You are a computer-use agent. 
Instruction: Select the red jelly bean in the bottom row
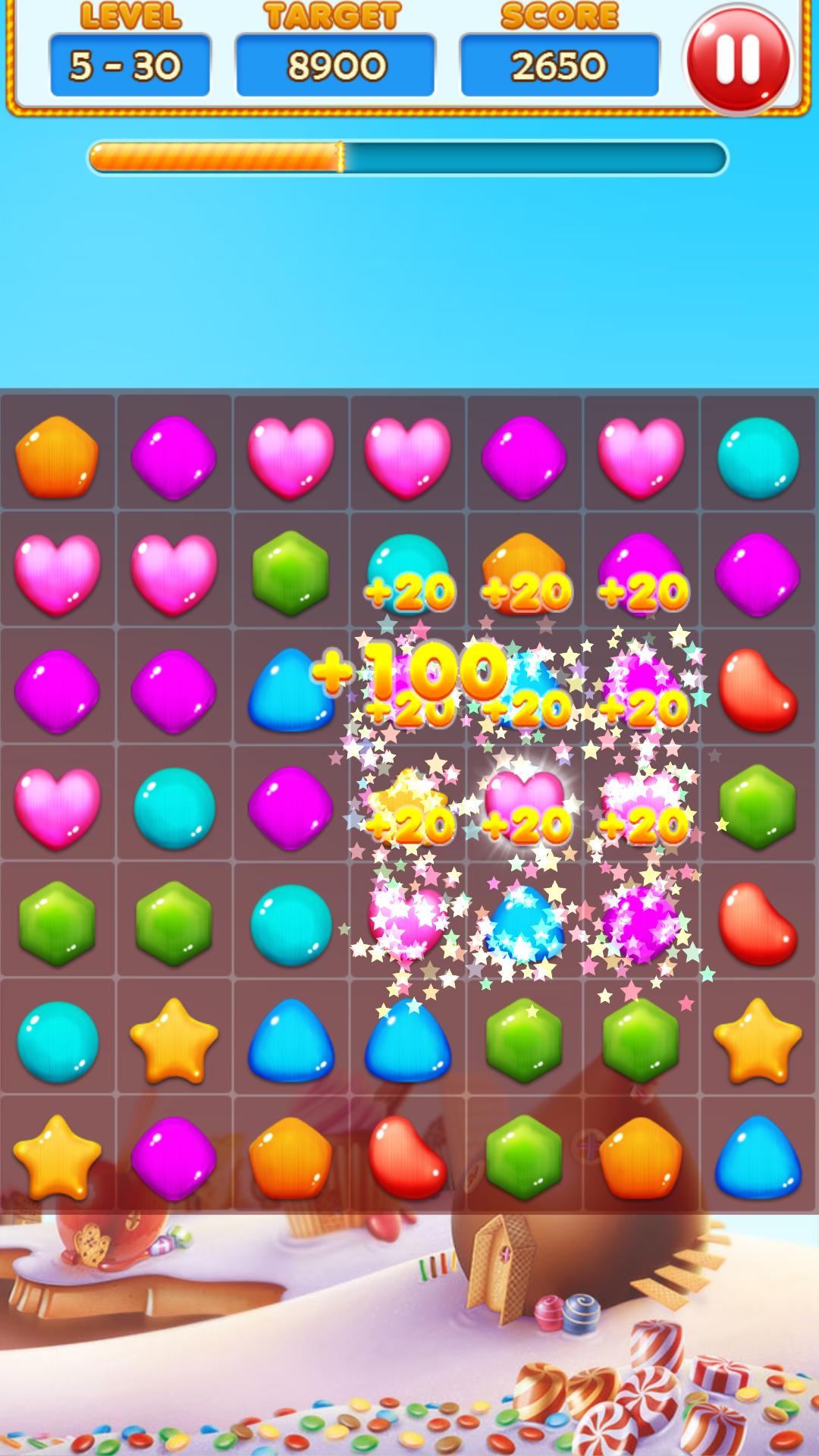[x=407, y=1156]
